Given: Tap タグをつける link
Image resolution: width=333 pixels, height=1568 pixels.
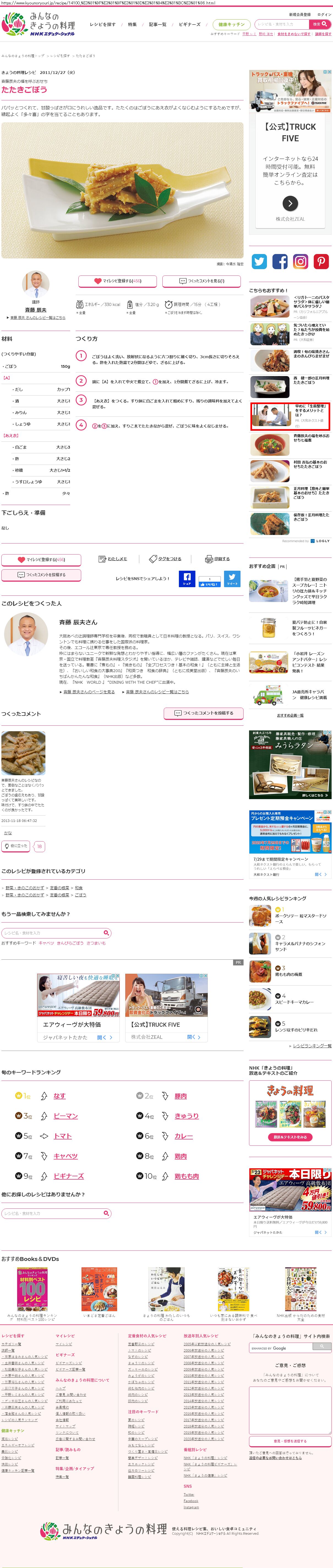Looking at the screenshot, I should pyautogui.click(x=166, y=559).
